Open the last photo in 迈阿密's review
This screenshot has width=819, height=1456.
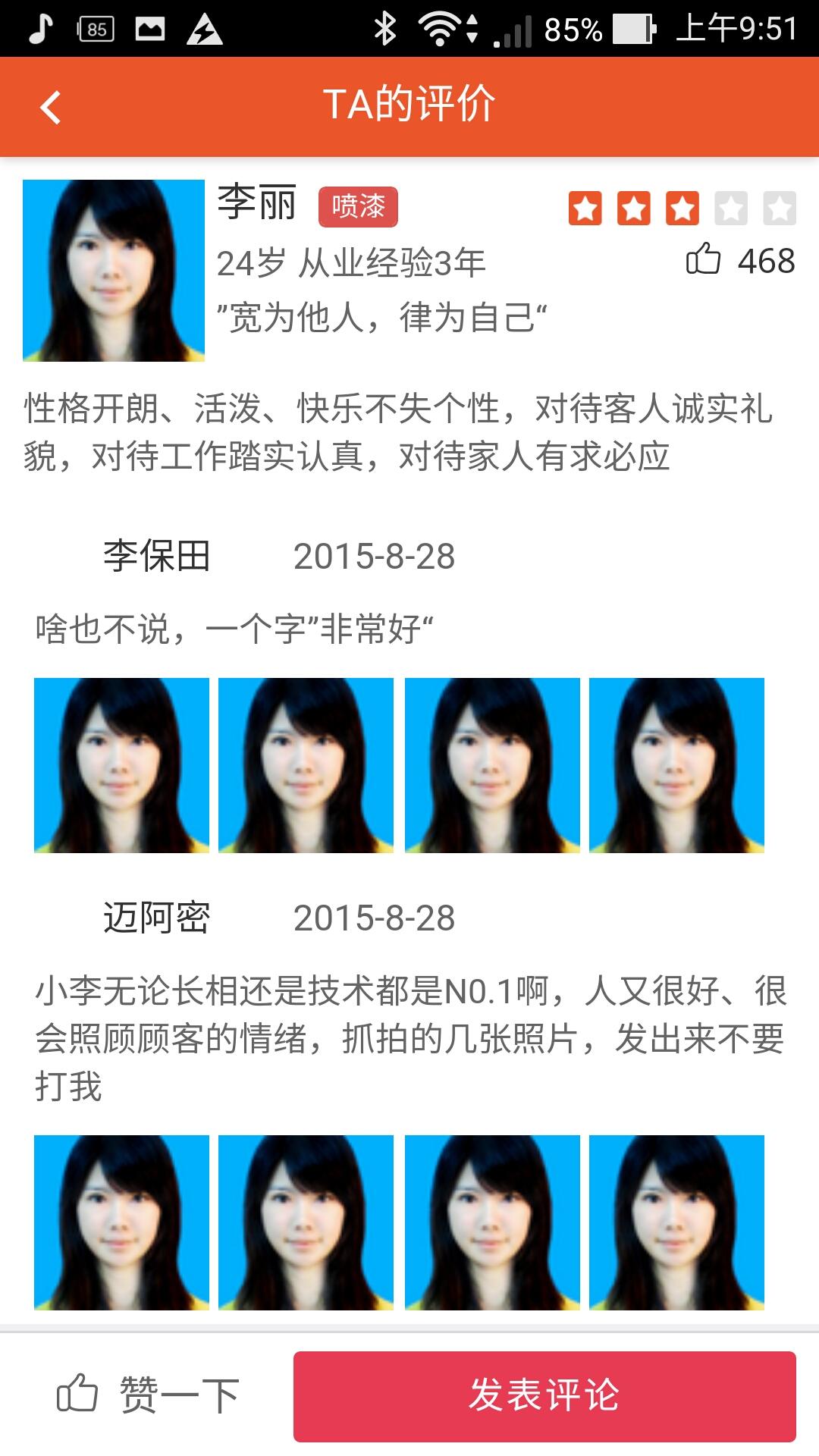(676, 1222)
